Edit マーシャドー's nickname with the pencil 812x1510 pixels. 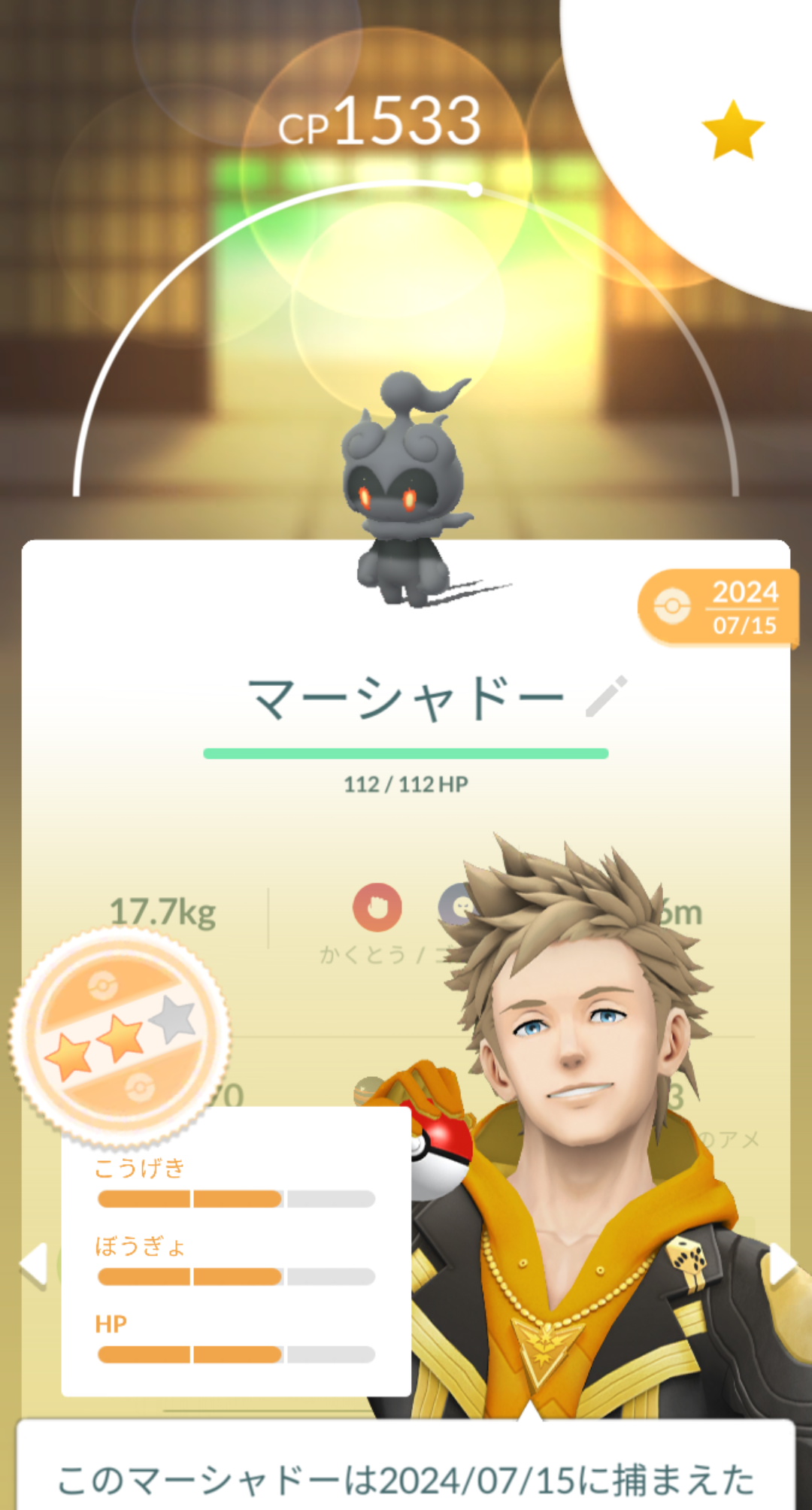[606, 696]
